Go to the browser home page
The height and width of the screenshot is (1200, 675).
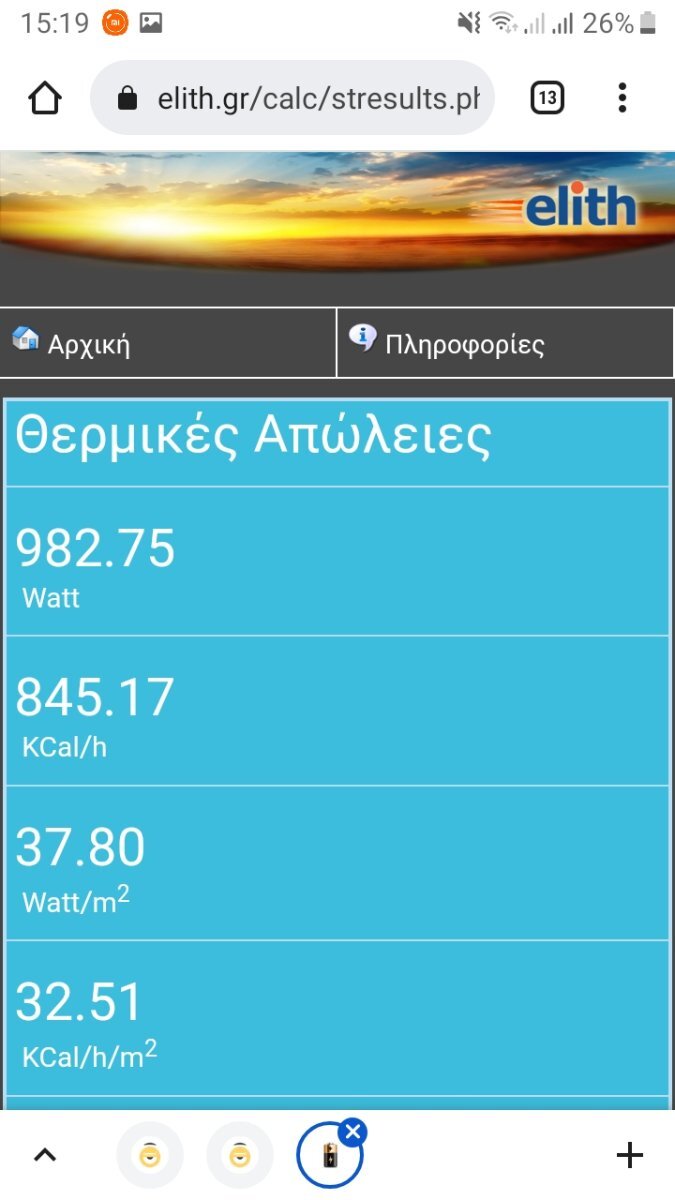point(45,98)
